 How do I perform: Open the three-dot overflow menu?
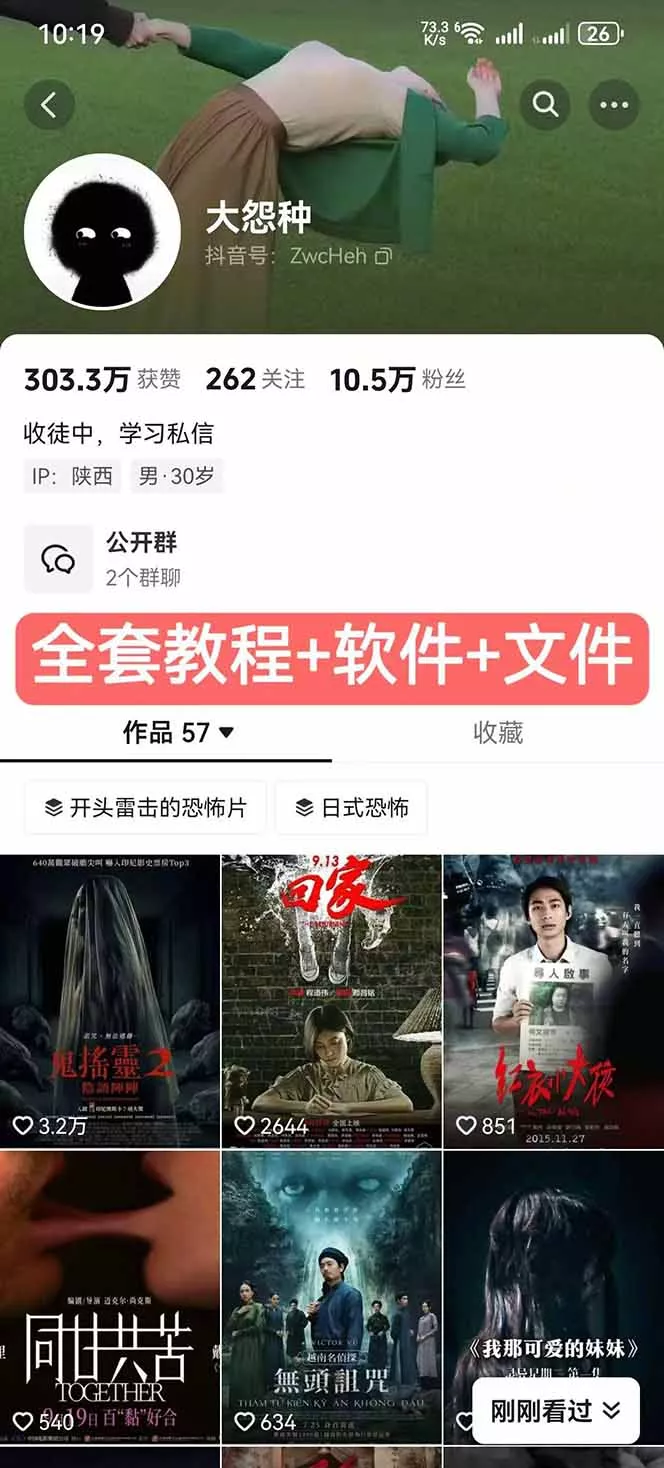tap(613, 103)
